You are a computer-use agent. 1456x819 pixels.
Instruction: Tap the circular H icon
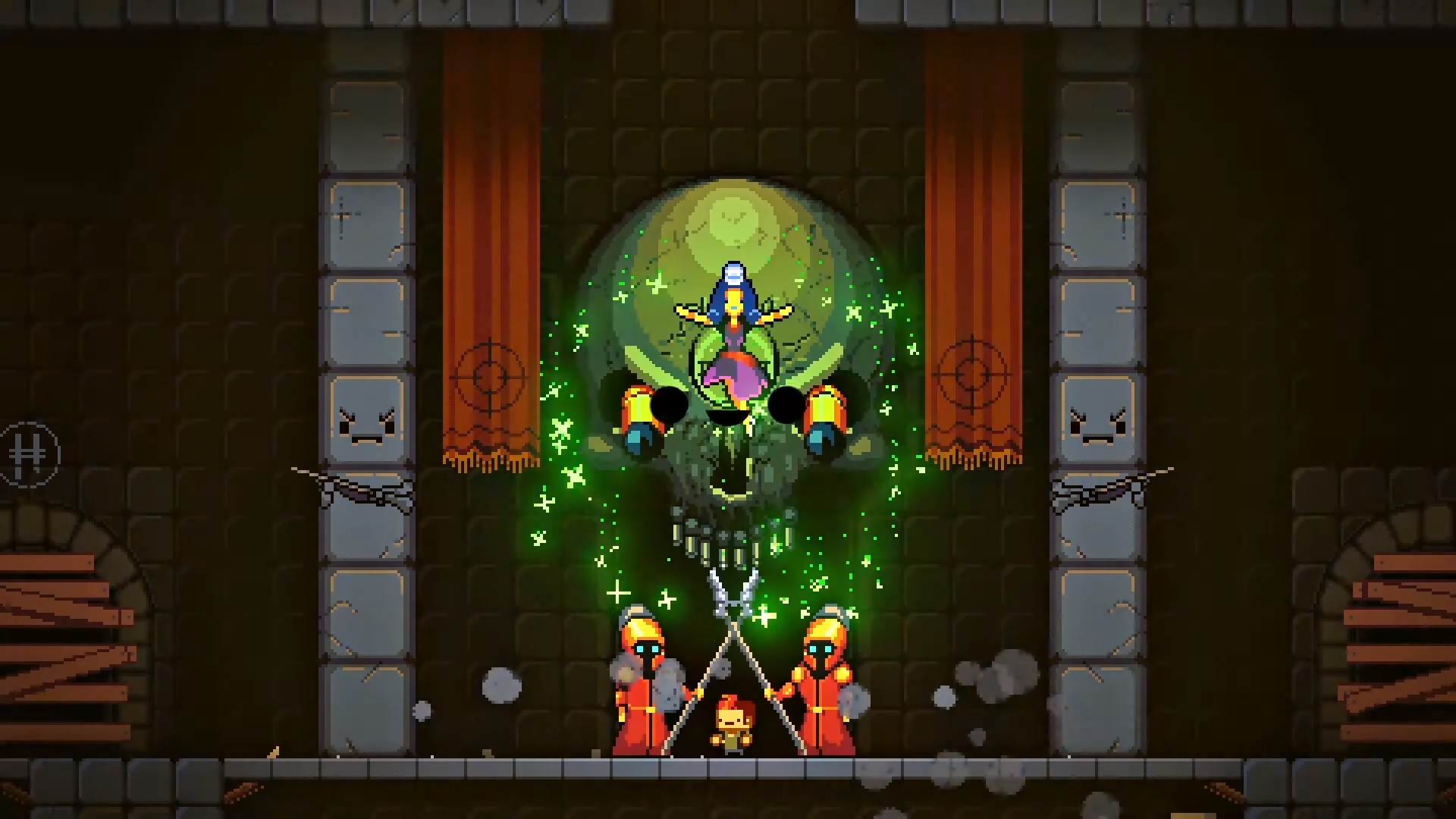point(30,454)
